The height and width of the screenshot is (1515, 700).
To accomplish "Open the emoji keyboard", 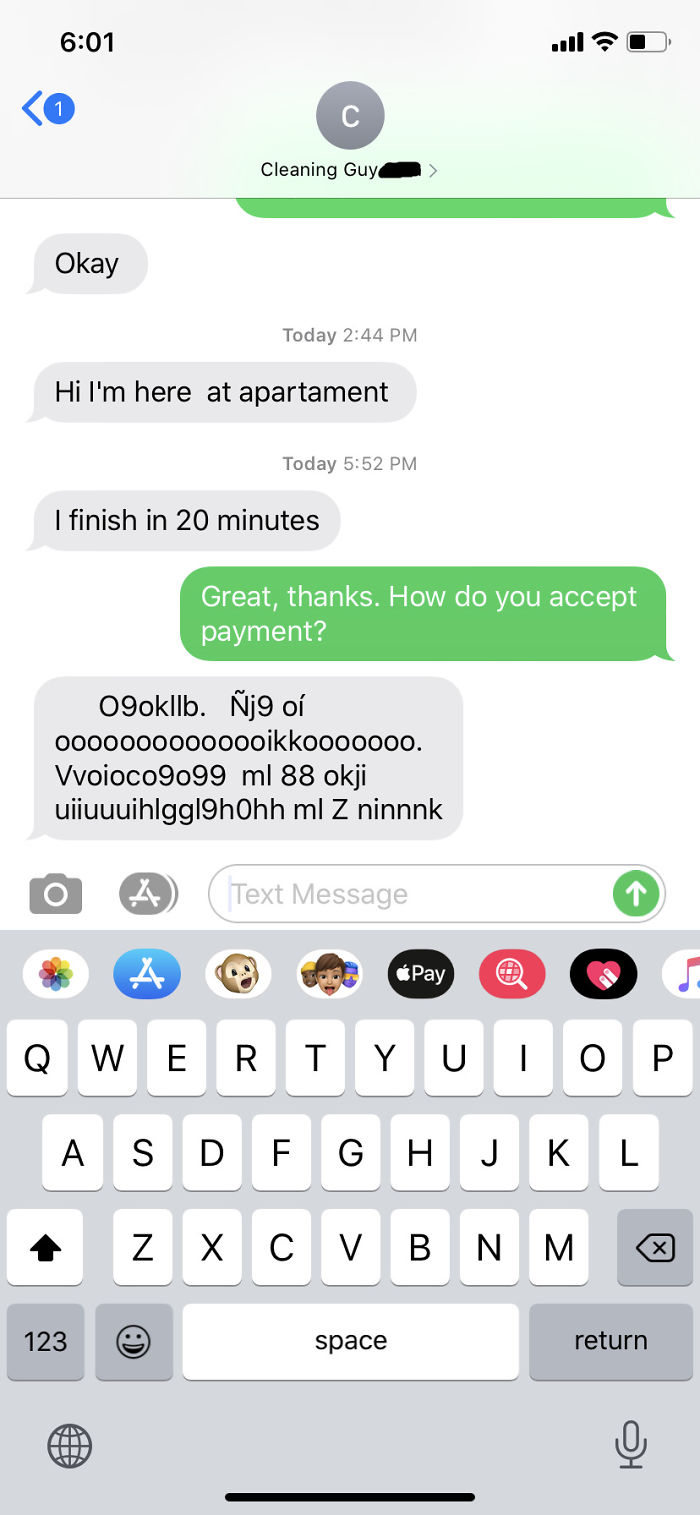I will (x=134, y=1341).
